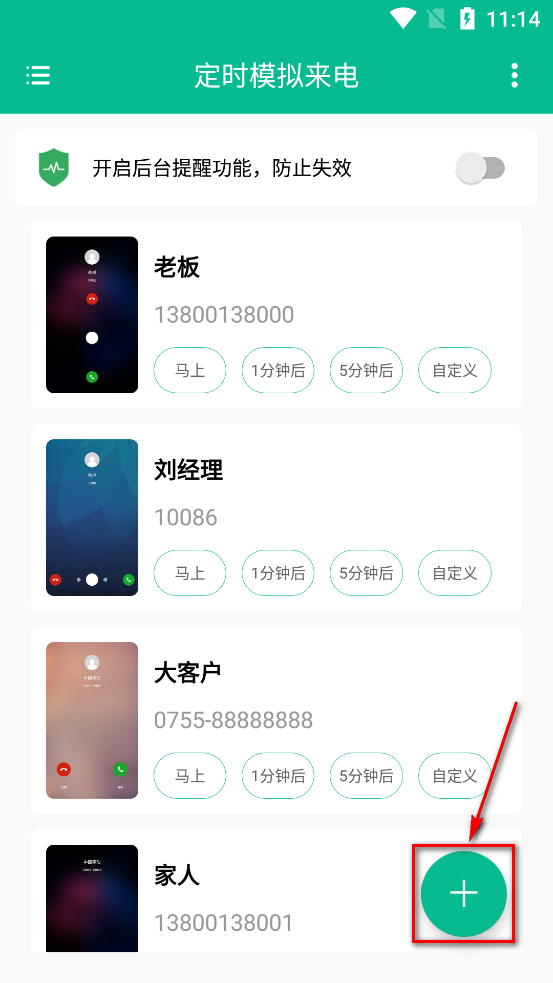
Task: Open the drawer menu list icon
Action: [38, 75]
